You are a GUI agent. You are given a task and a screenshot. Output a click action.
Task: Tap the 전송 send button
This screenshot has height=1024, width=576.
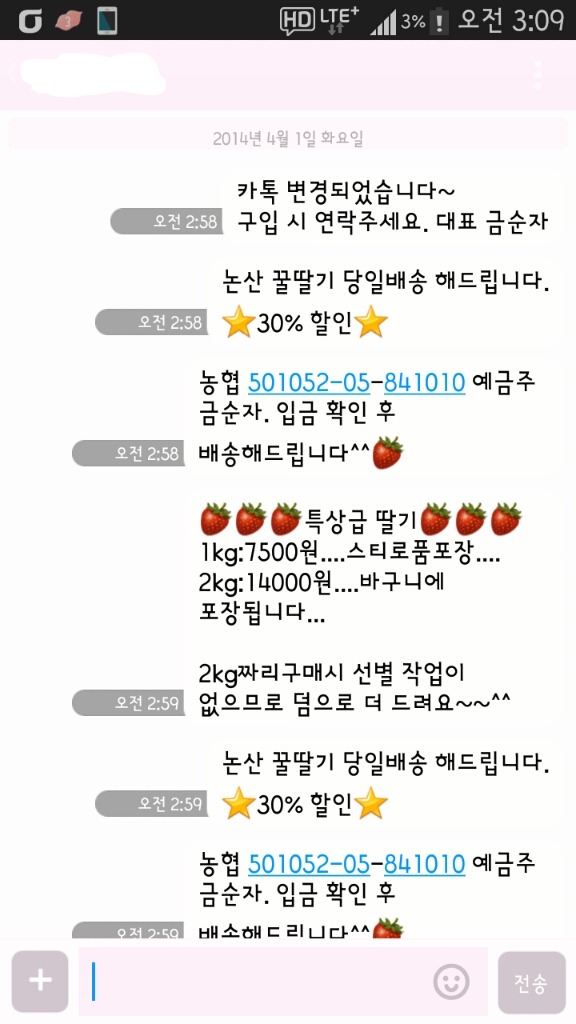(x=532, y=982)
